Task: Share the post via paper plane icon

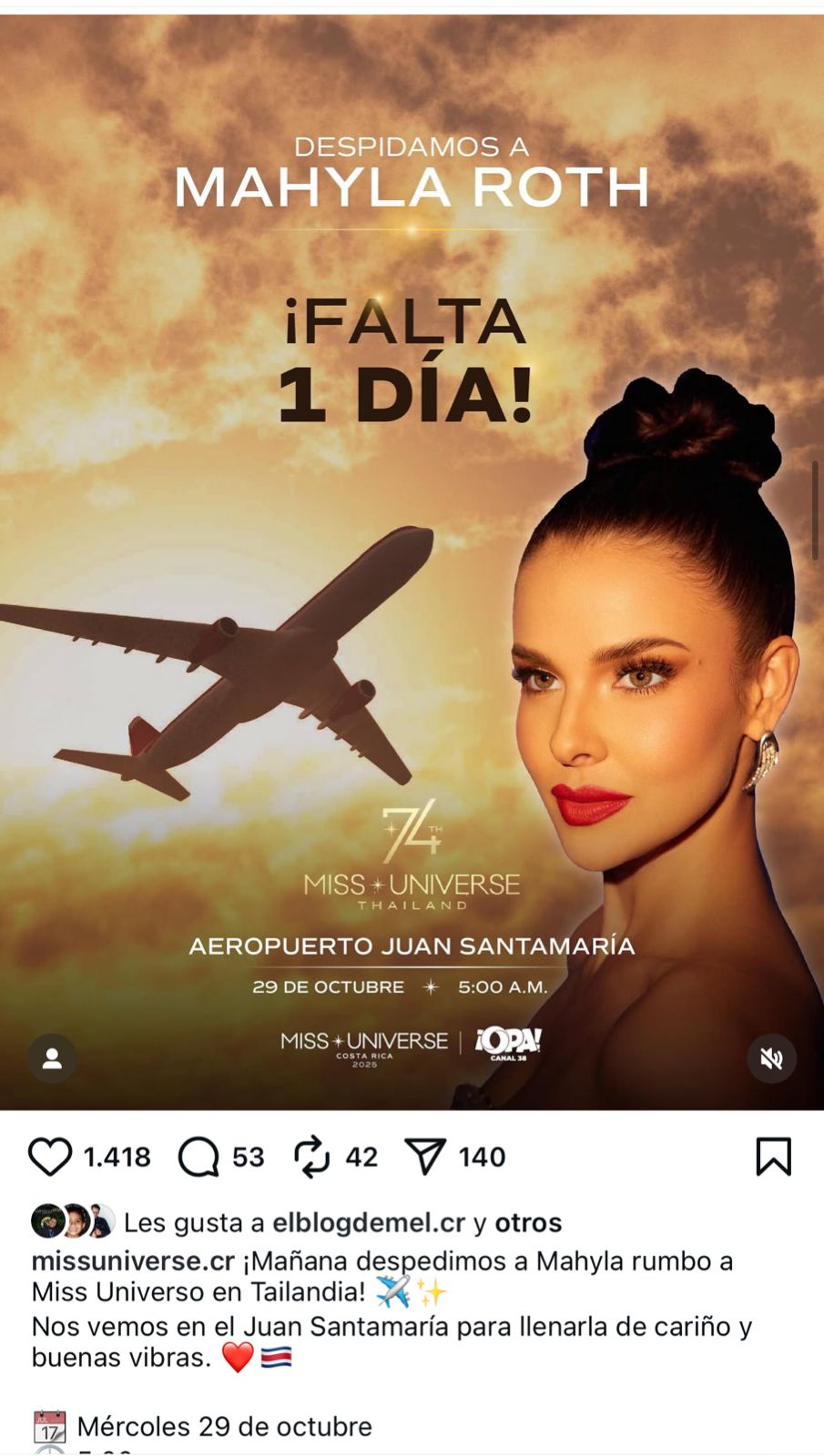Action: [424, 1157]
